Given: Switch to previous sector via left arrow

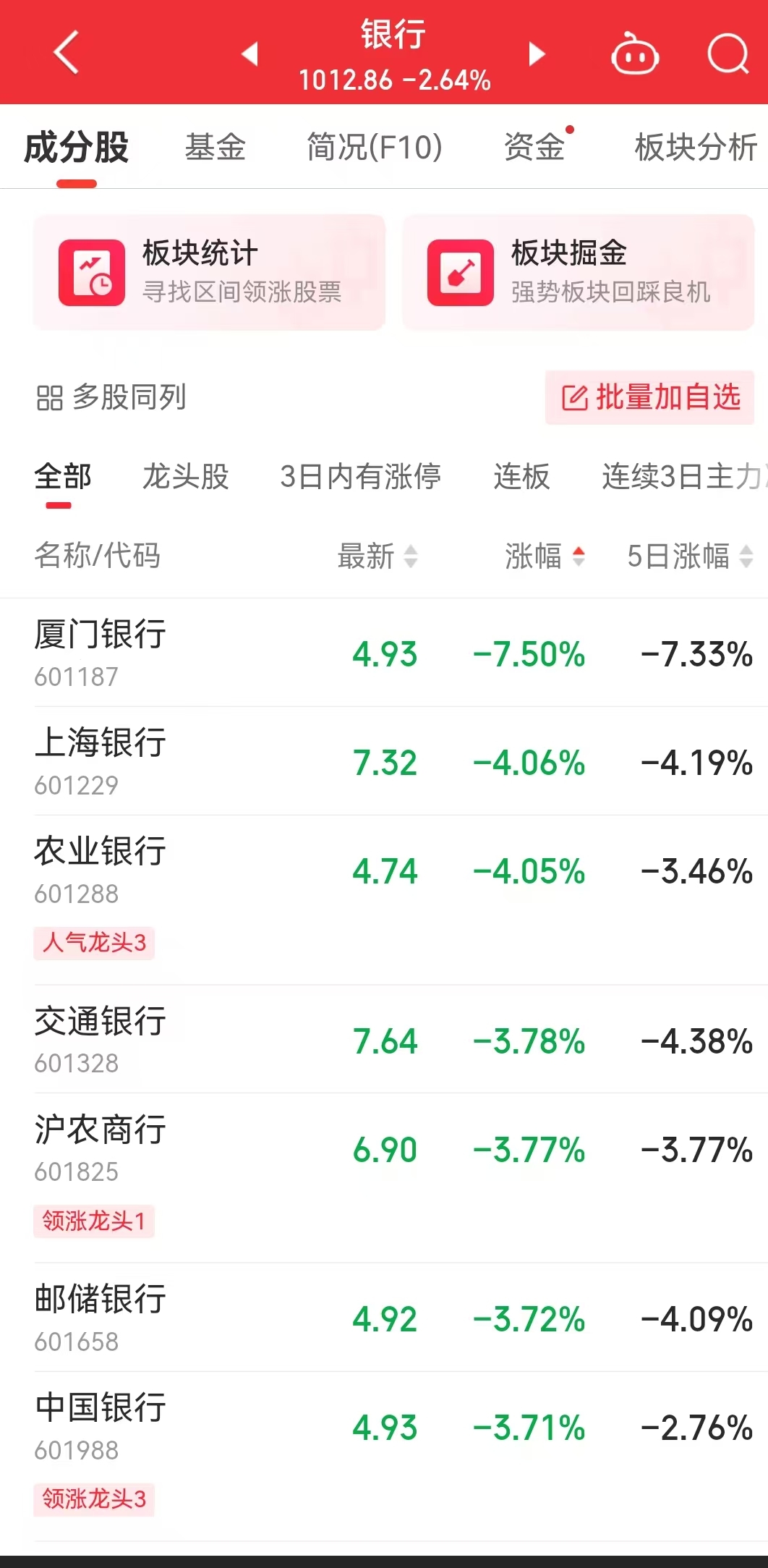Looking at the screenshot, I should (x=249, y=55).
